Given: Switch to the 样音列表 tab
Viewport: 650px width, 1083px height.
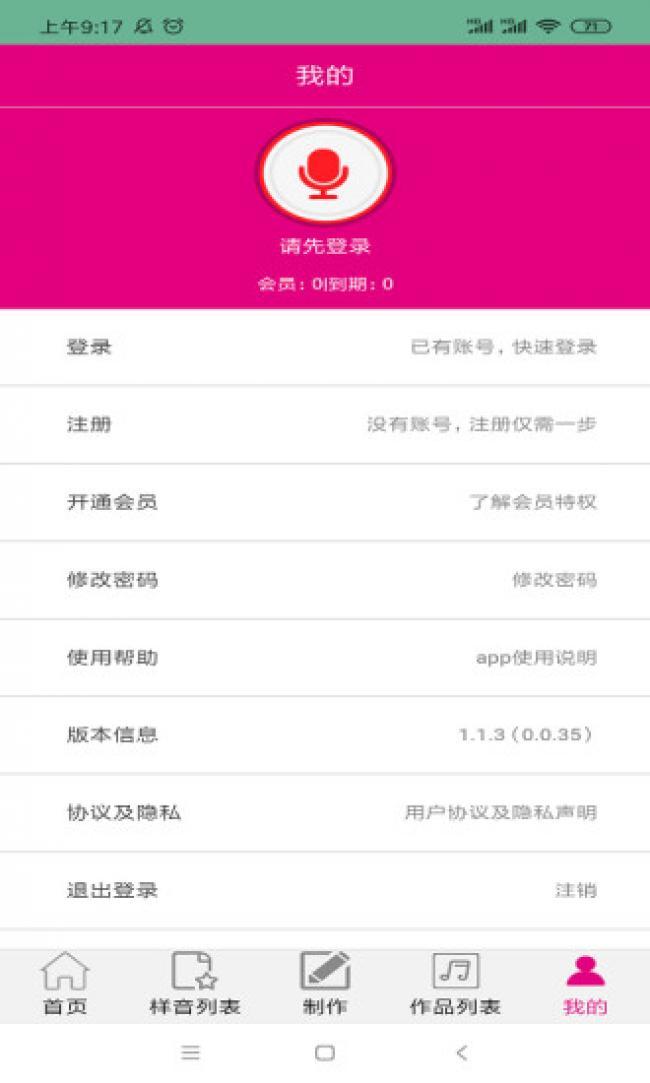Looking at the screenshot, I should [x=195, y=984].
